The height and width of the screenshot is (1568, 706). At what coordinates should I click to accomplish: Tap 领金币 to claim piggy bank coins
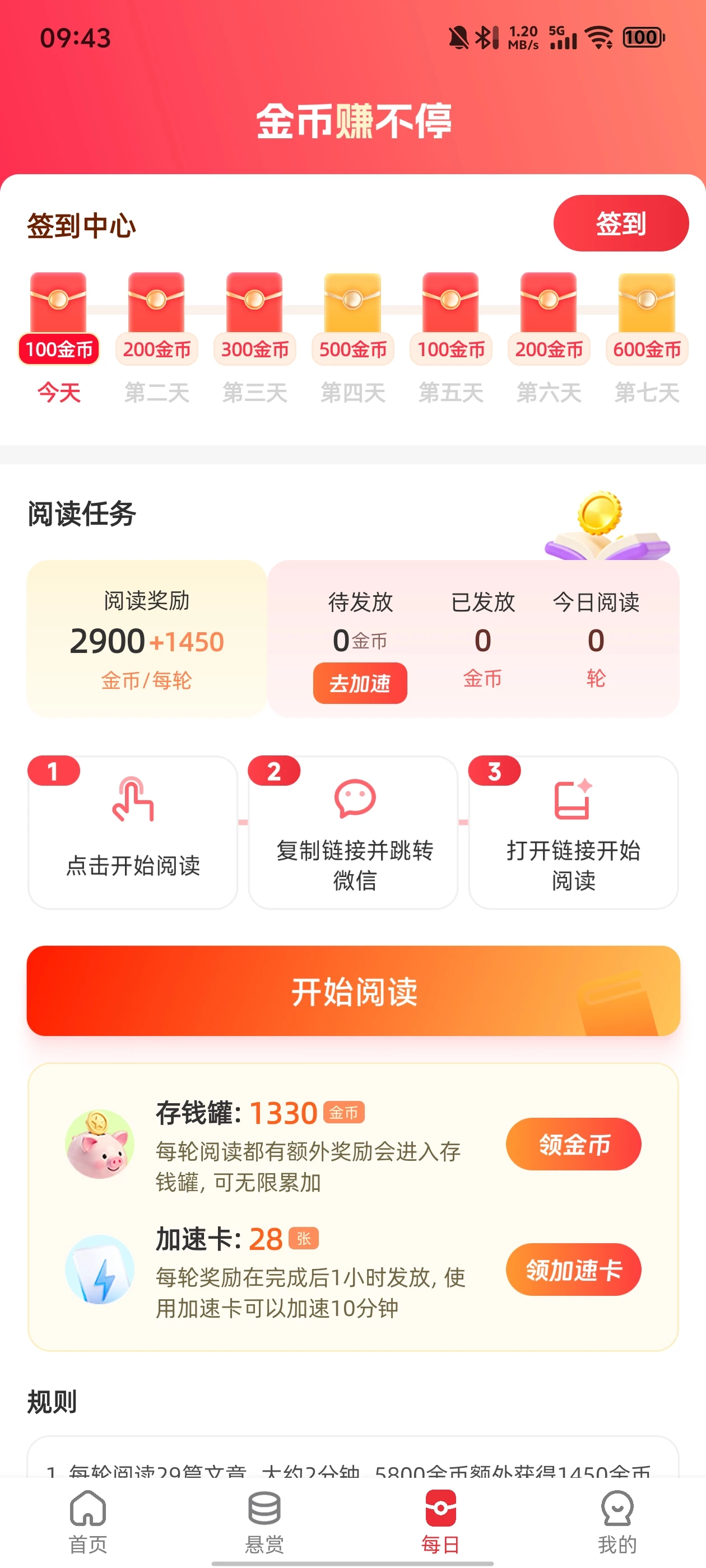pyautogui.click(x=573, y=1144)
